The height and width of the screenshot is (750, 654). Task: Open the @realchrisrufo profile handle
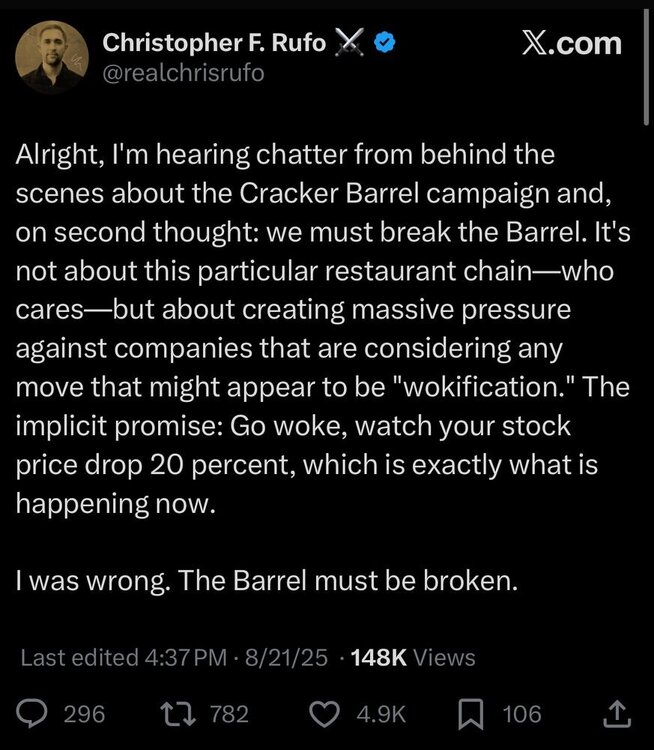click(x=184, y=73)
